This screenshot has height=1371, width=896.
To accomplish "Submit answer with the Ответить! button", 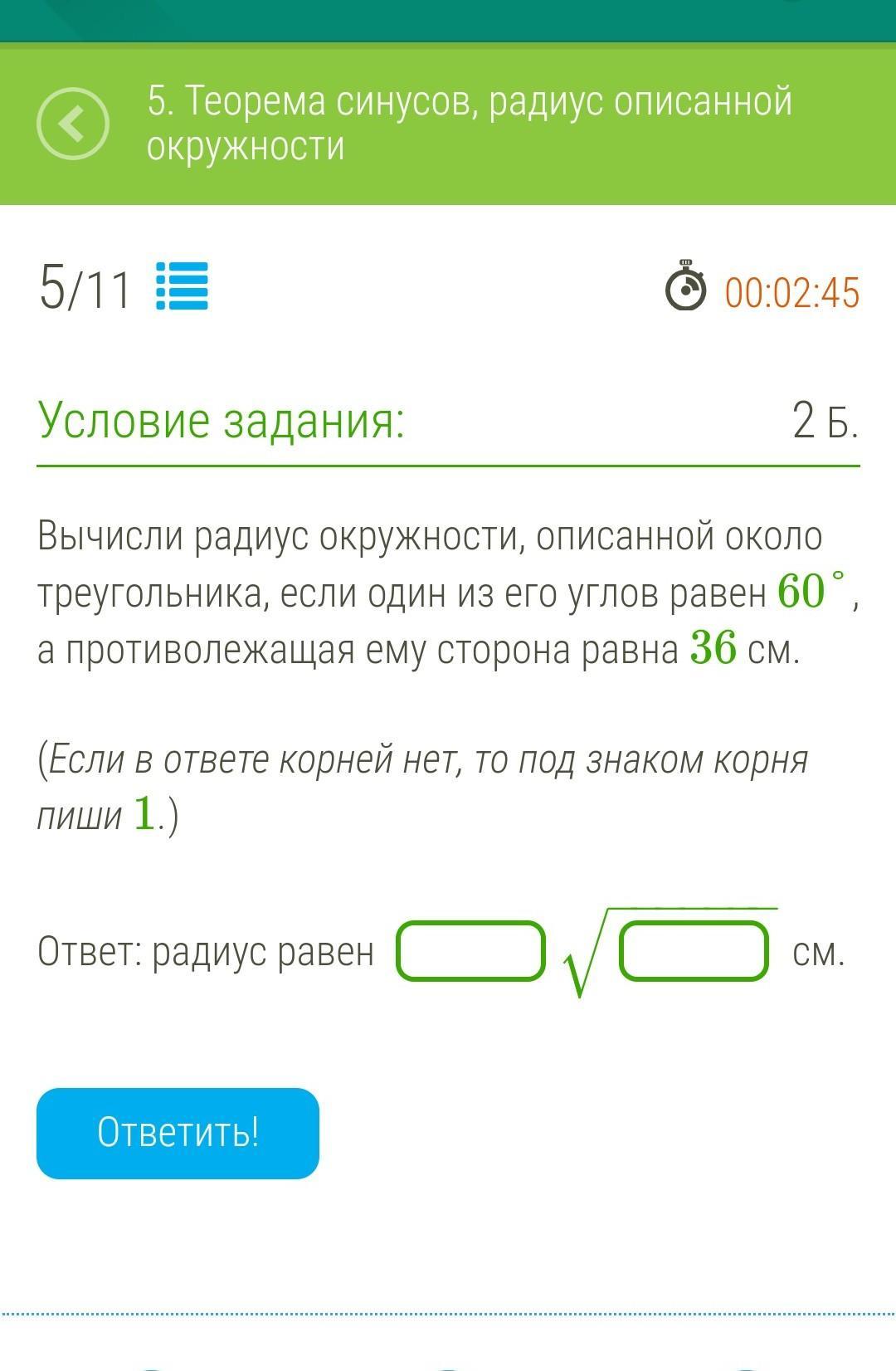I will (x=178, y=1133).
